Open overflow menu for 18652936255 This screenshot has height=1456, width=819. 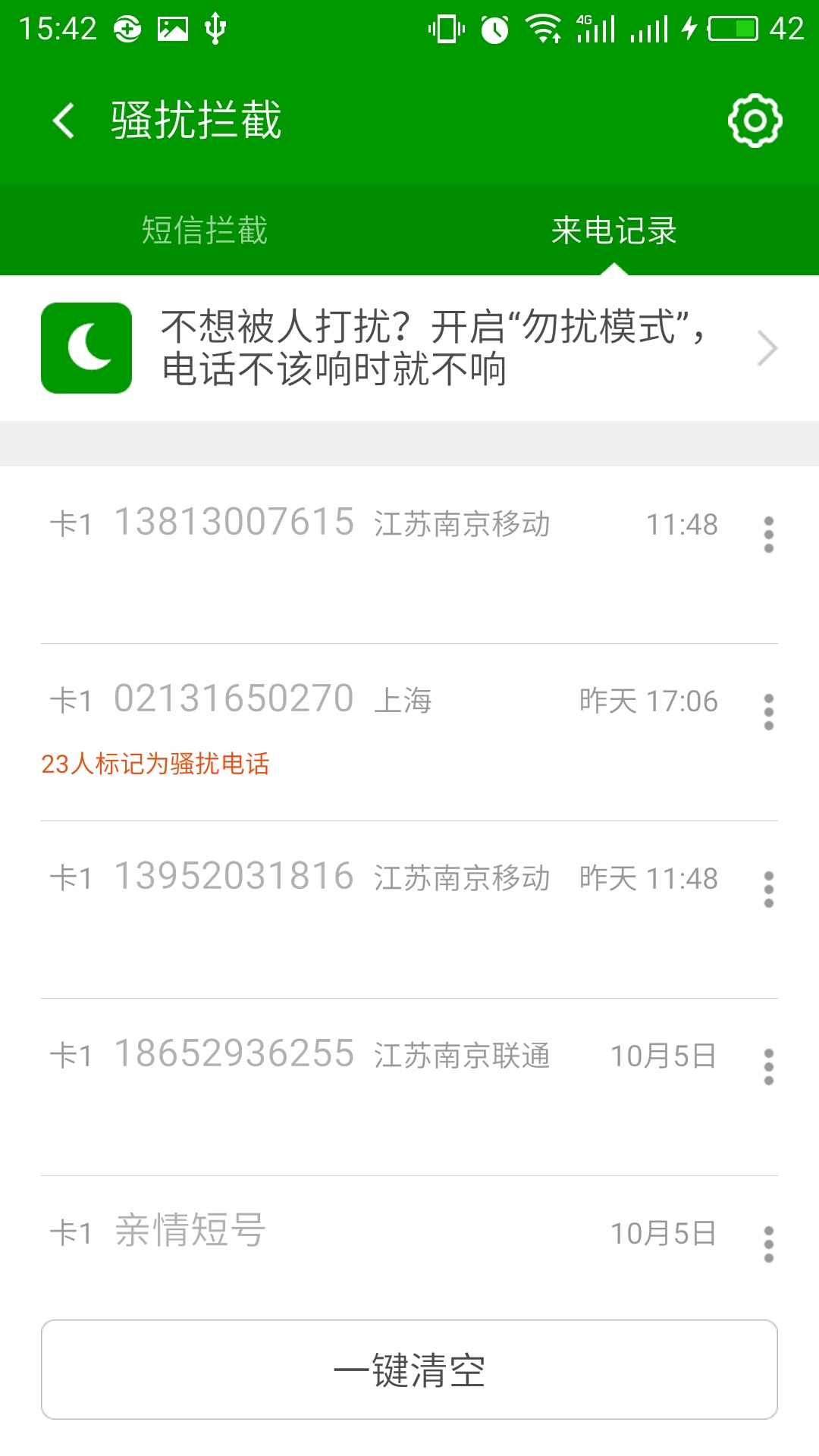click(x=768, y=1067)
